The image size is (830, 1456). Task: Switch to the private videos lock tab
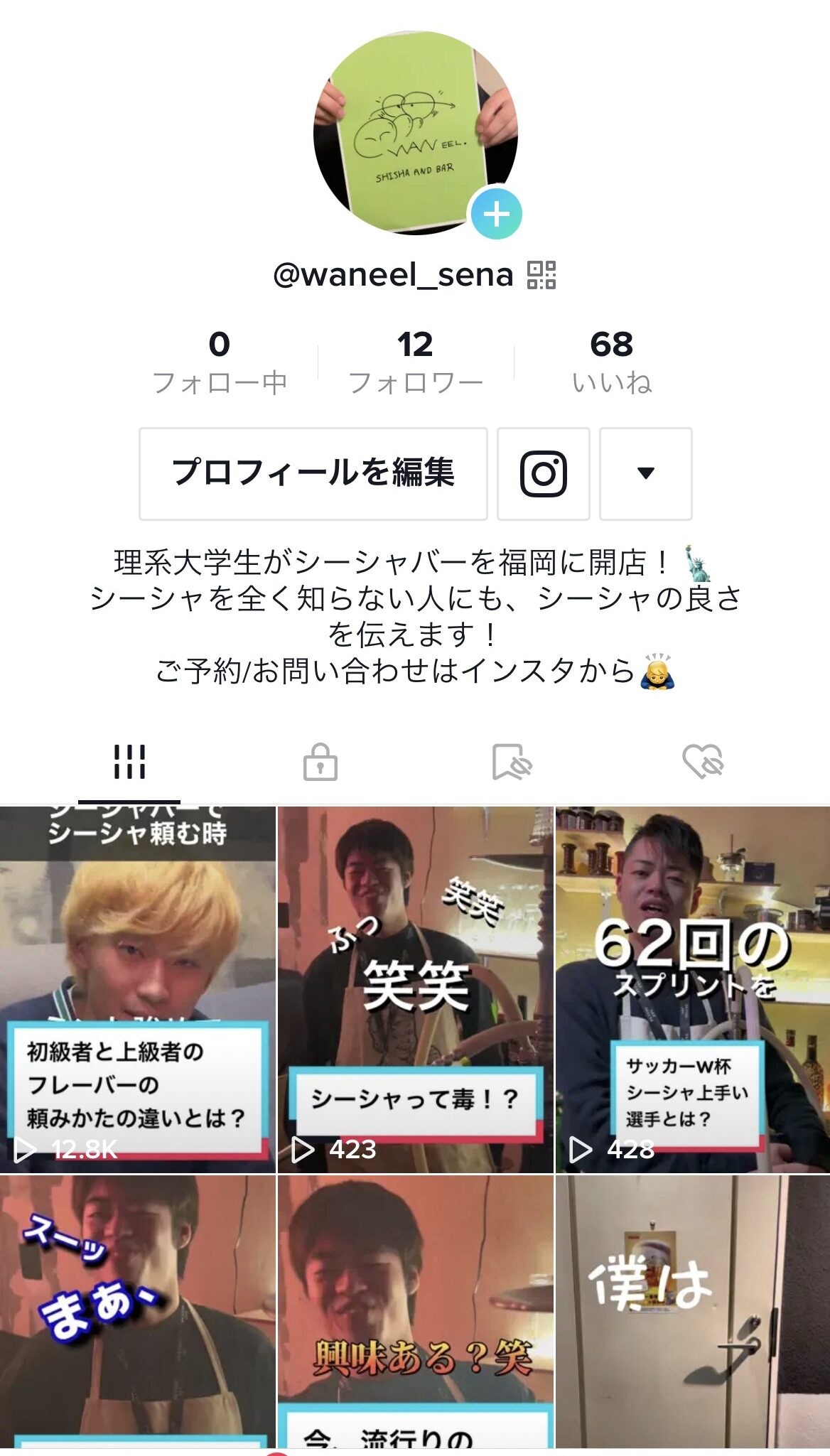click(x=320, y=762)
